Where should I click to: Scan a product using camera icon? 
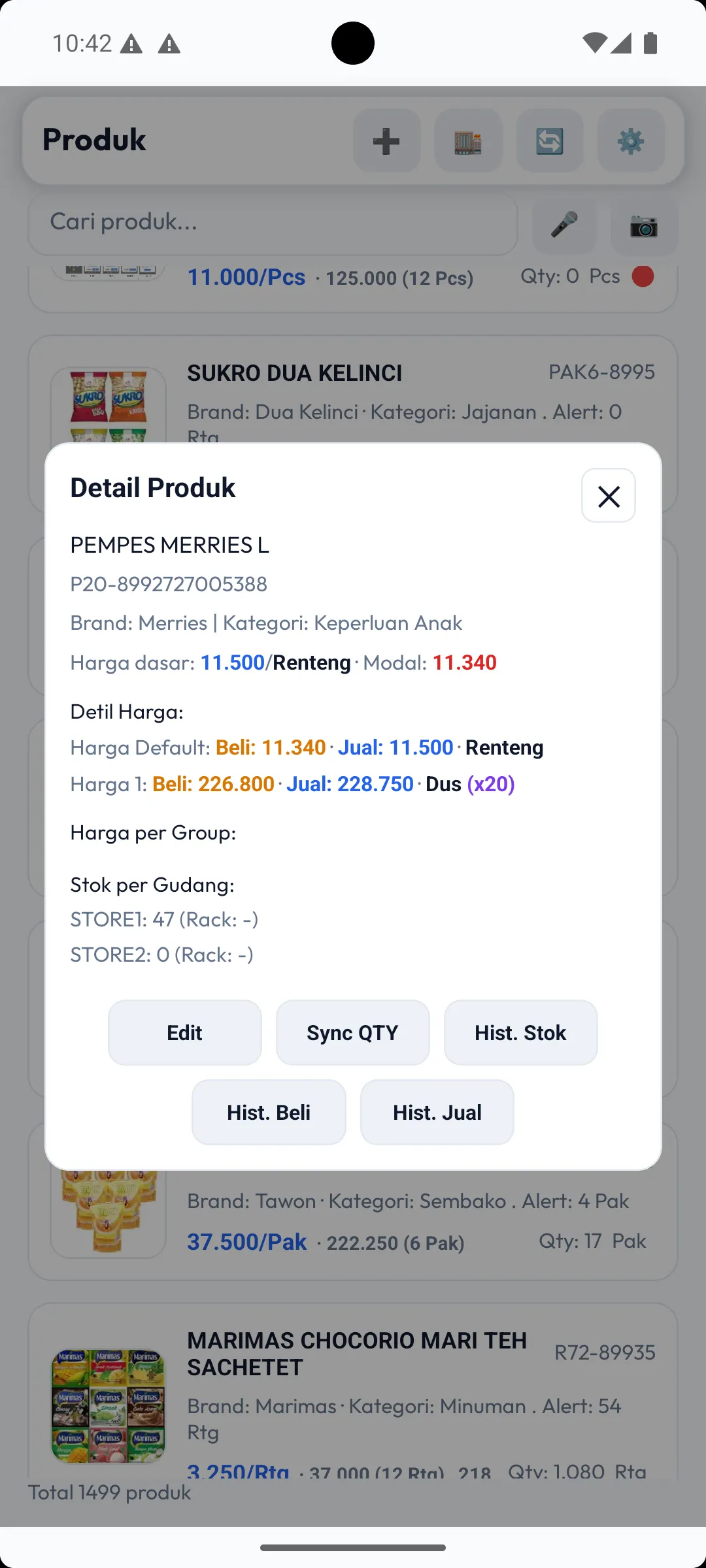(x=644, y=227)
